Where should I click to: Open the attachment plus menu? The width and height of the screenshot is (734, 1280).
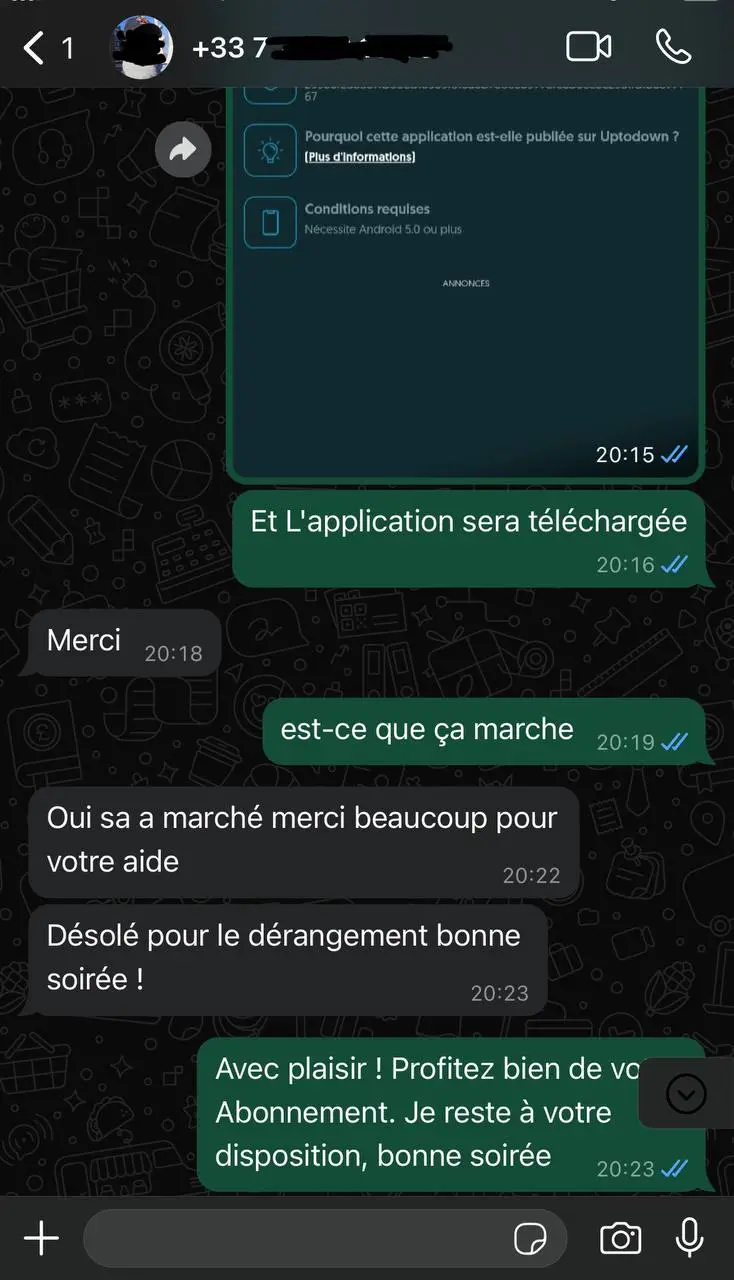tap(41, 1239)
